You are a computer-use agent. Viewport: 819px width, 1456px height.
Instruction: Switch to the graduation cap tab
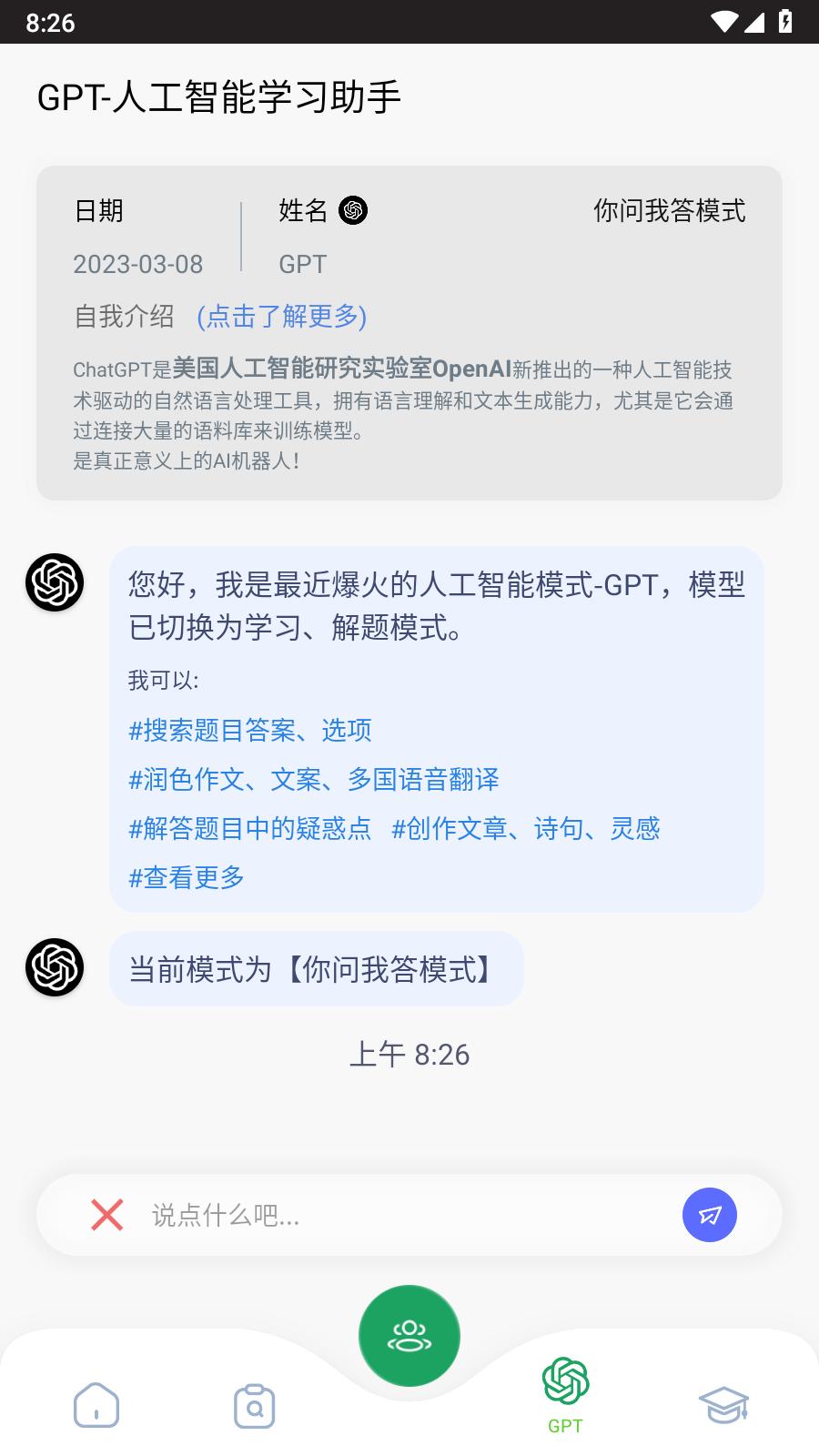click(723, 1405)
